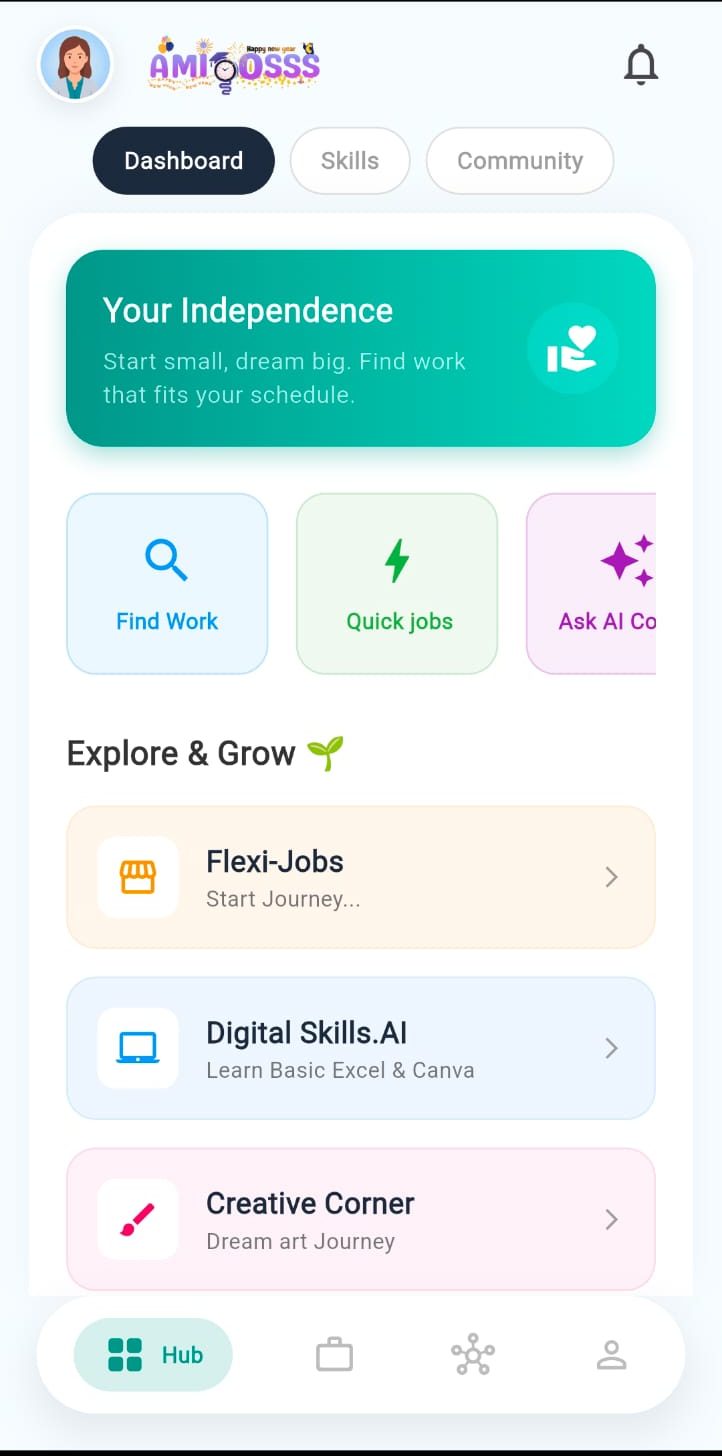This screenshot has width=722, height=1456.
Task: Open Flexi-Jobs to start journey
Action: point(360,877)
